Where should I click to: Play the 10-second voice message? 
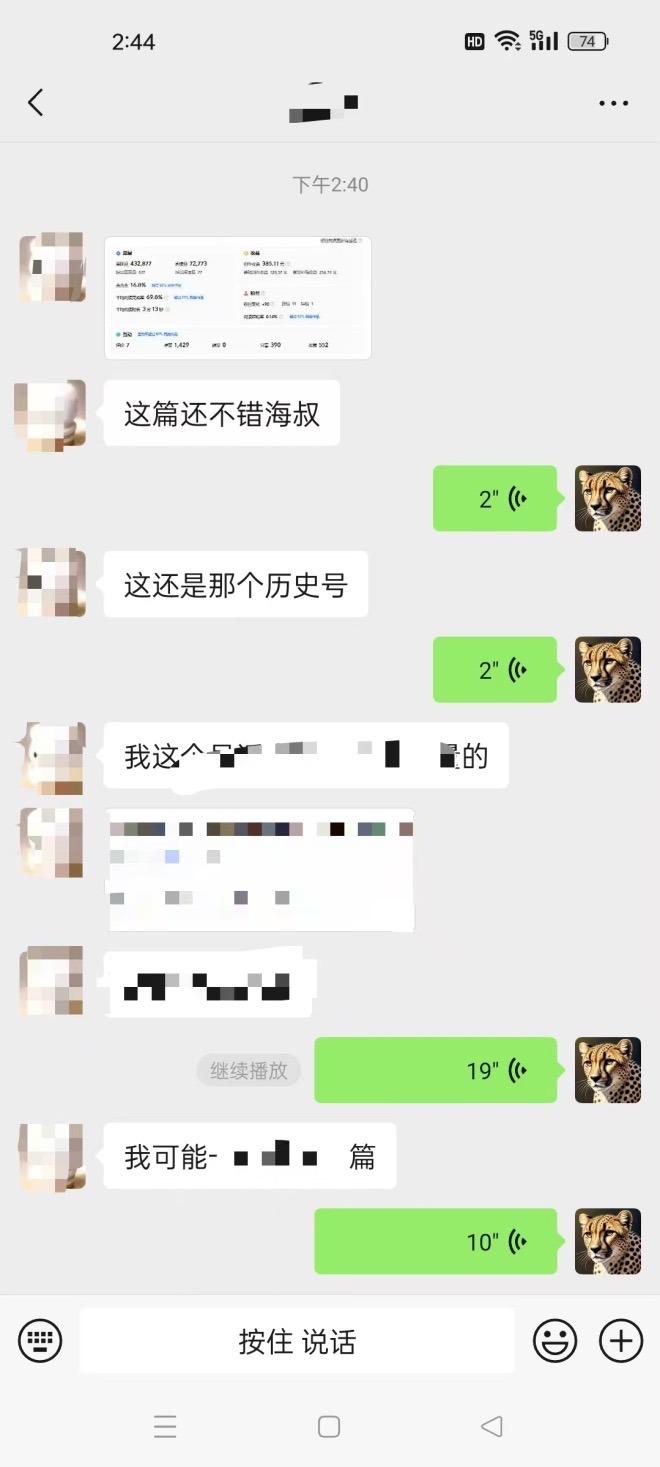coord(436,1241)
